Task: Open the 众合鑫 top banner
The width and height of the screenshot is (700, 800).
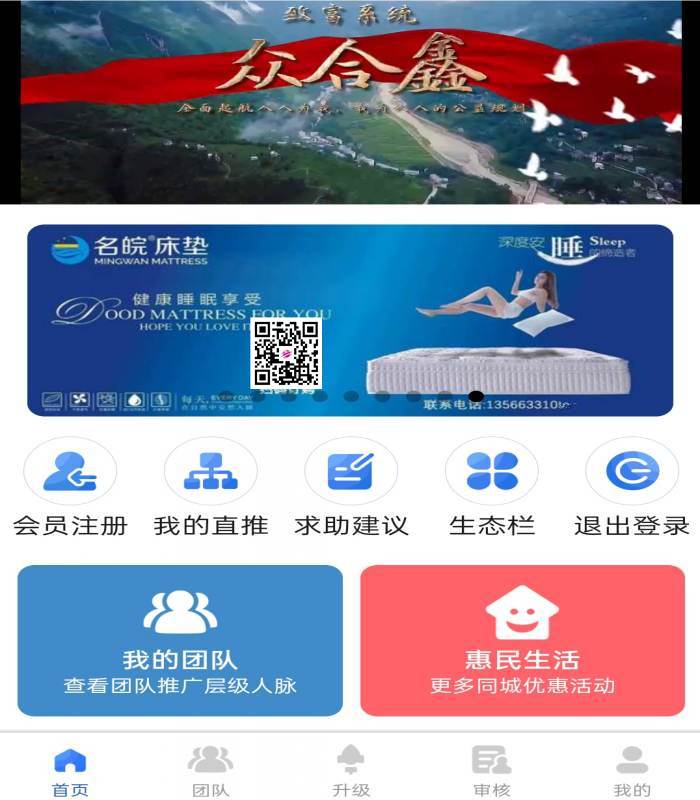Action: tap(350, 102)
